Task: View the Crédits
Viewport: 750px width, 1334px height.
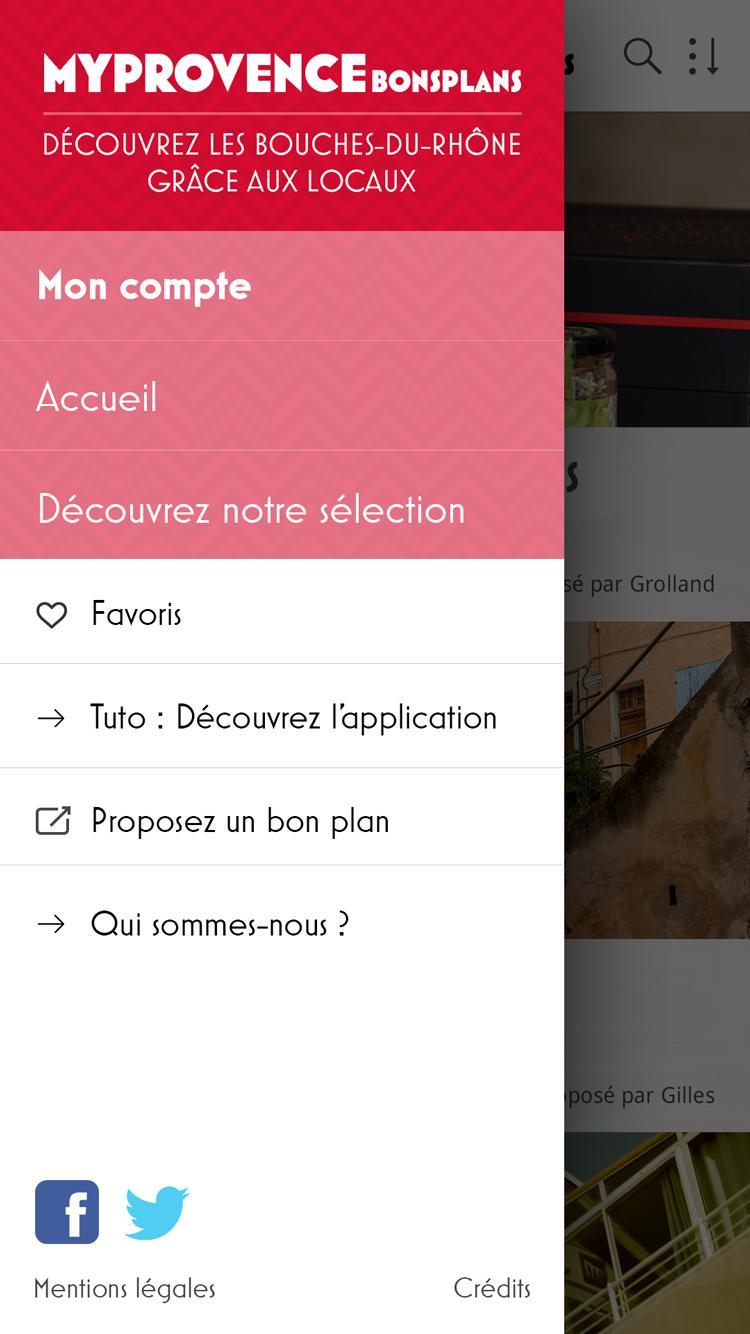Action: [492, 1288]
